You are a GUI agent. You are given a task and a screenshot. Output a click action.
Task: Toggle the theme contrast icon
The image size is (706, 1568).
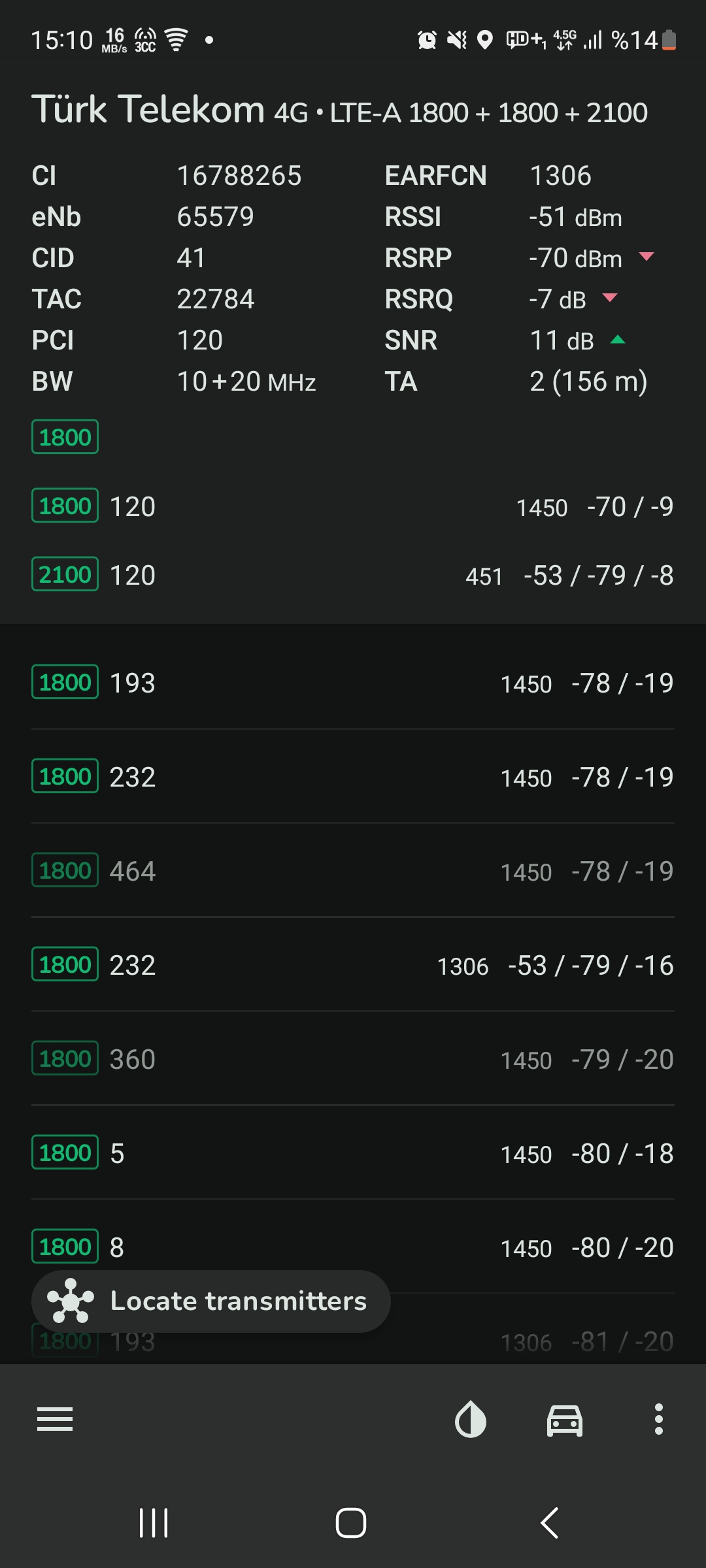(x=471, y=1419)
